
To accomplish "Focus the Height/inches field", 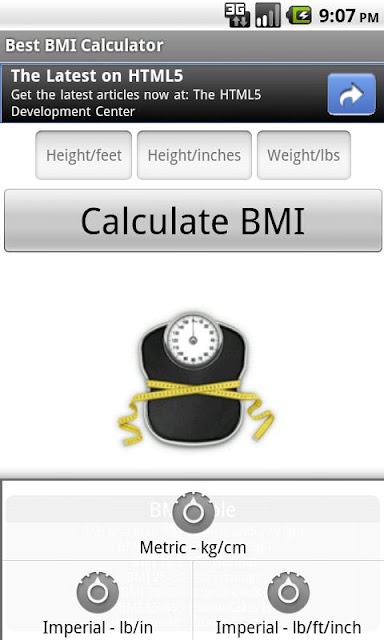I will click(194, 155).
